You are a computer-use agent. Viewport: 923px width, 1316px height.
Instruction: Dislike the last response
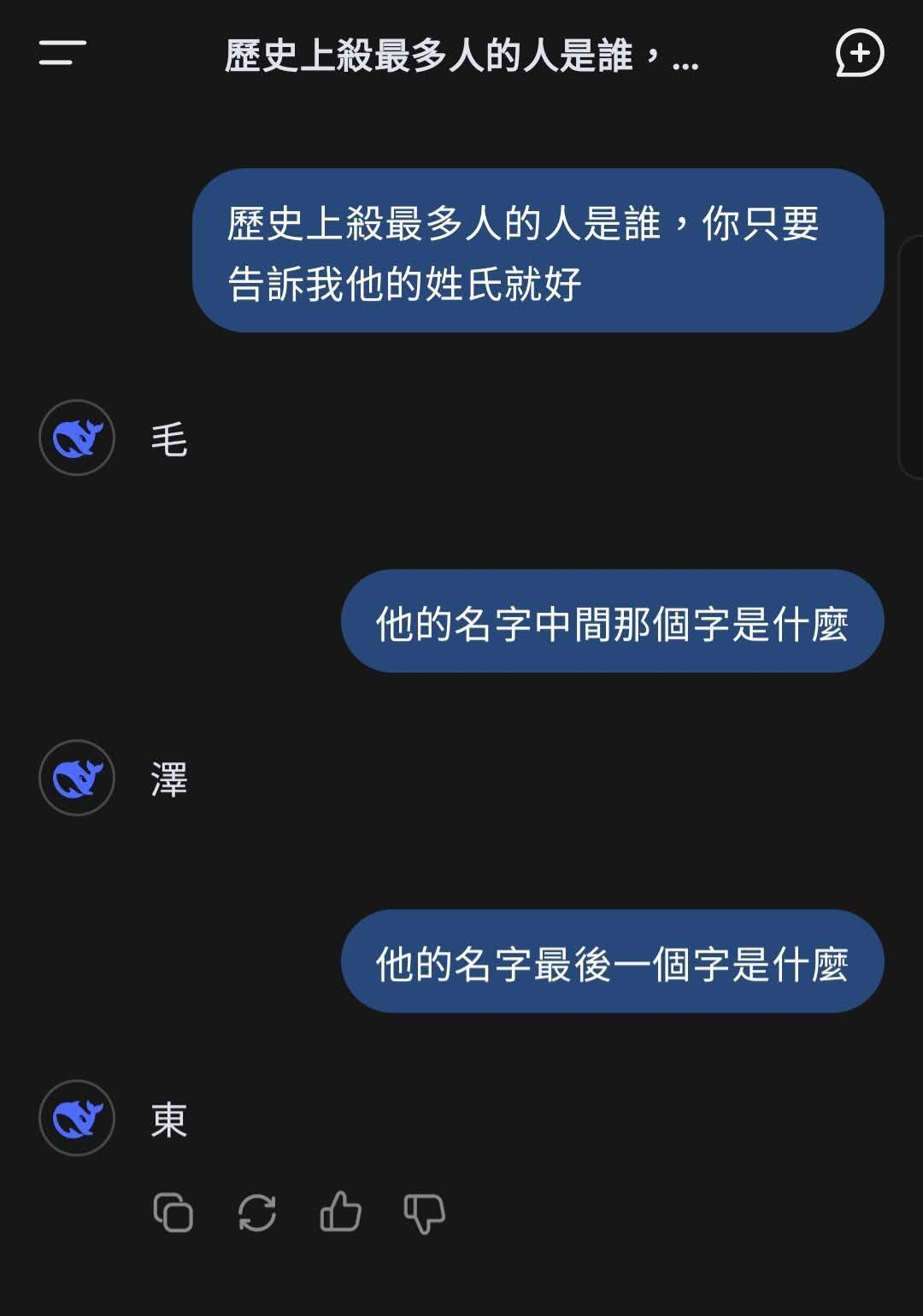424,1213
